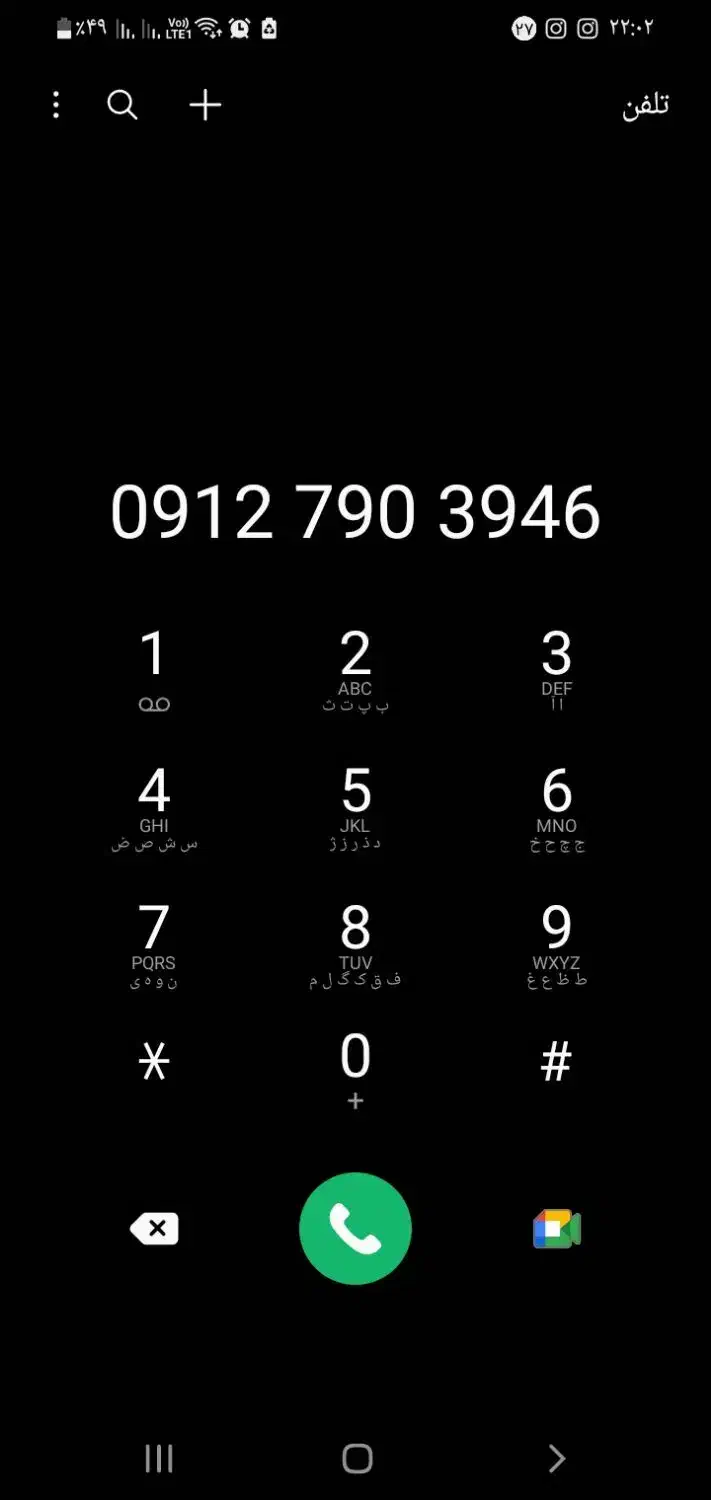This screenshot has width=711, height=1500.
Task: Dial digit 1 voicemail key
Action: point(154,670)
